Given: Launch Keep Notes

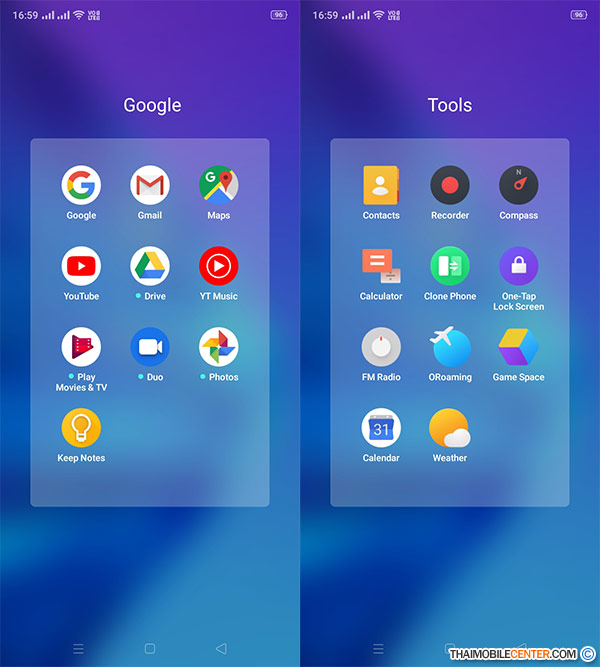Looking at the screenshot, I should tap(81, 428).
